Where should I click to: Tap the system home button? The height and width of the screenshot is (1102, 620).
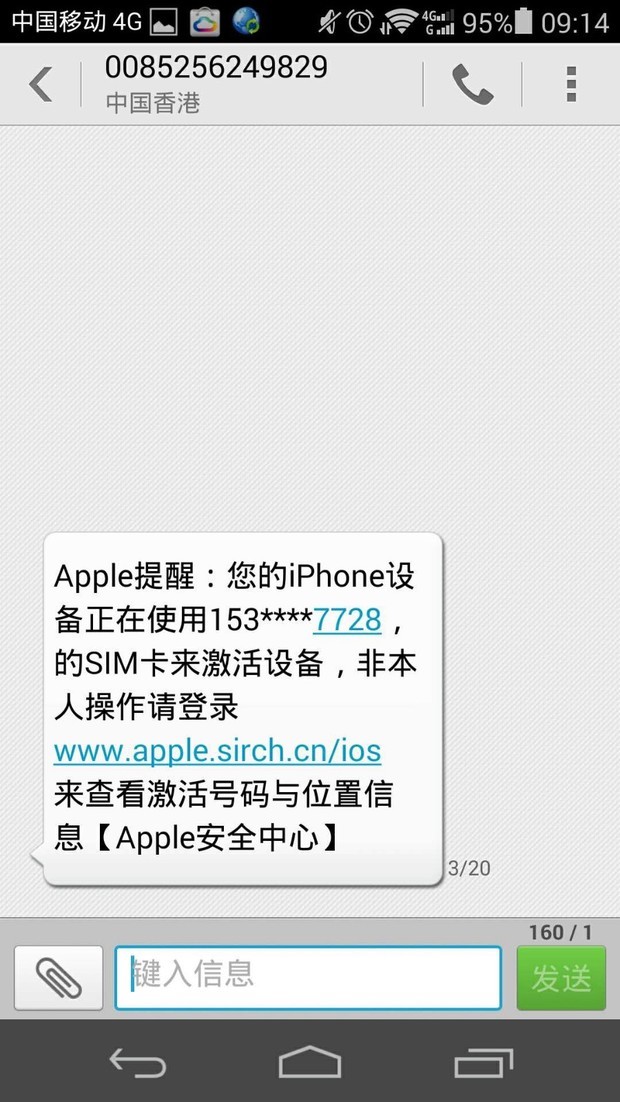pos(309,1061)
